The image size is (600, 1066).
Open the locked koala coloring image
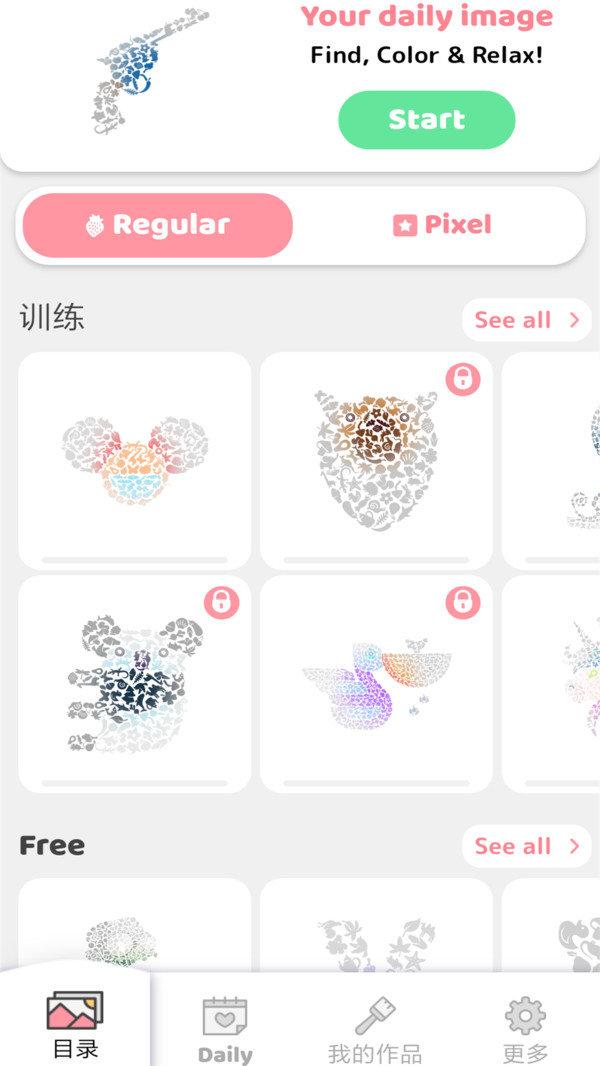135,684
